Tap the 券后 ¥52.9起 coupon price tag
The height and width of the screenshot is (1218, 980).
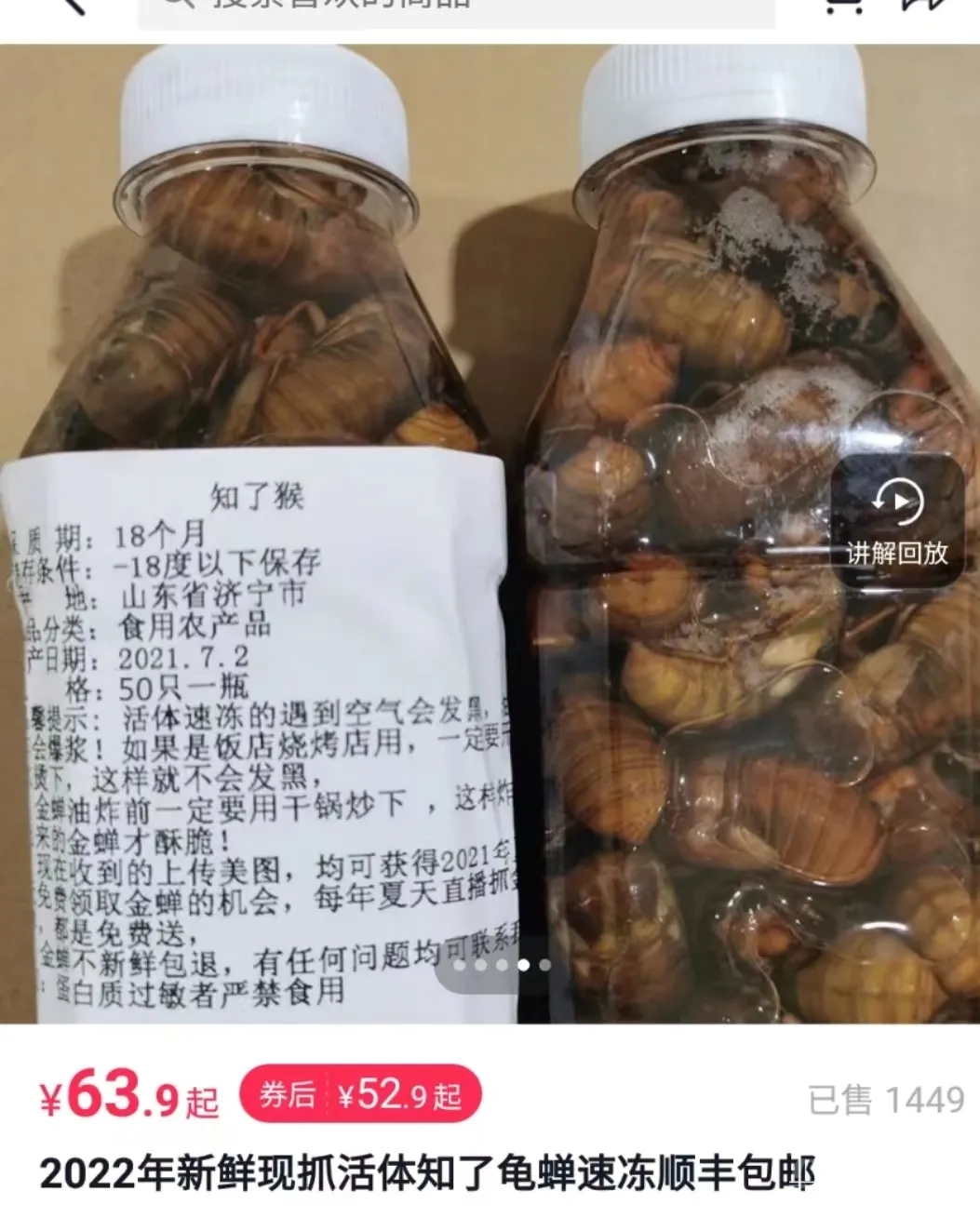click(360, 1096)
